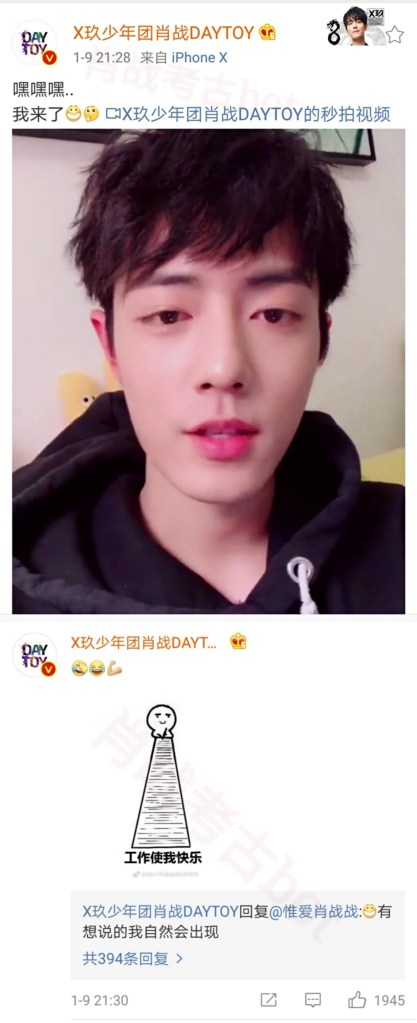Repost the comment via the forward icon
Screen dimensions: 417x1023
tap(268, 1000)
